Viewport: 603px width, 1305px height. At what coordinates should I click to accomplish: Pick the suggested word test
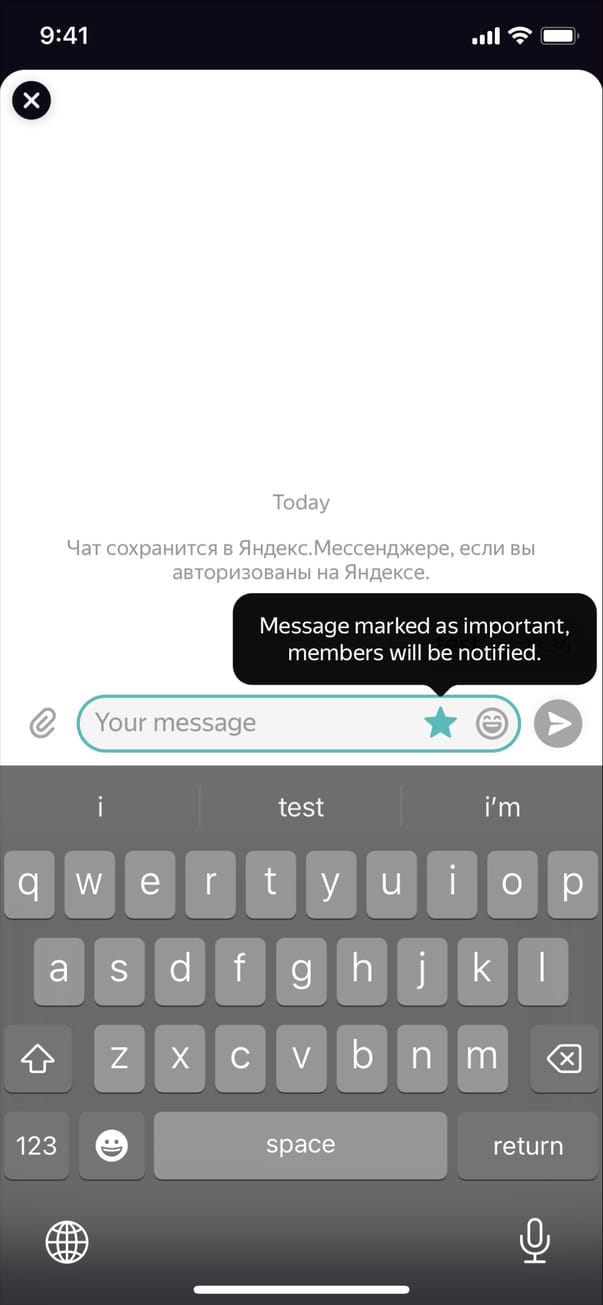pyautogui.click(x=301, y=807)
